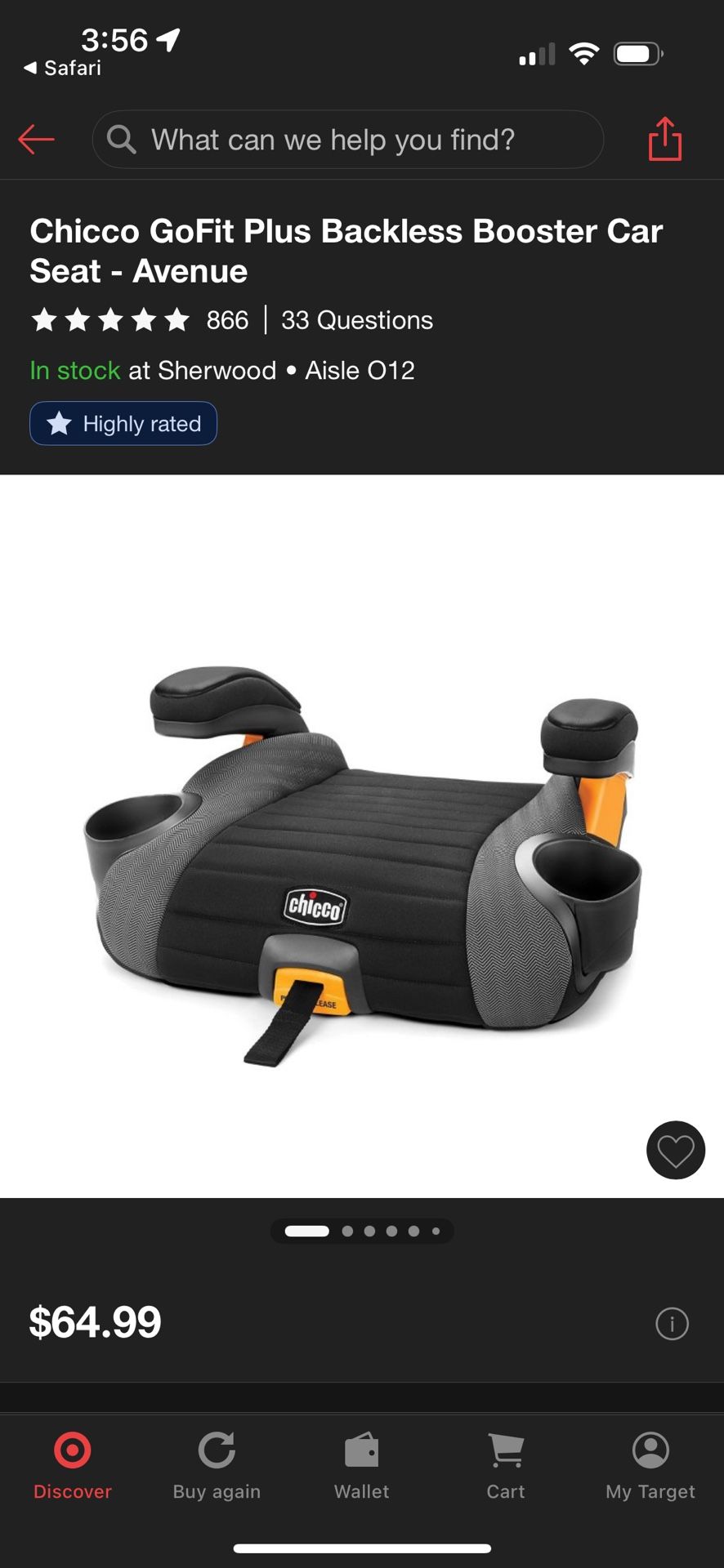Open the star rating reviews section

point(110,320)
